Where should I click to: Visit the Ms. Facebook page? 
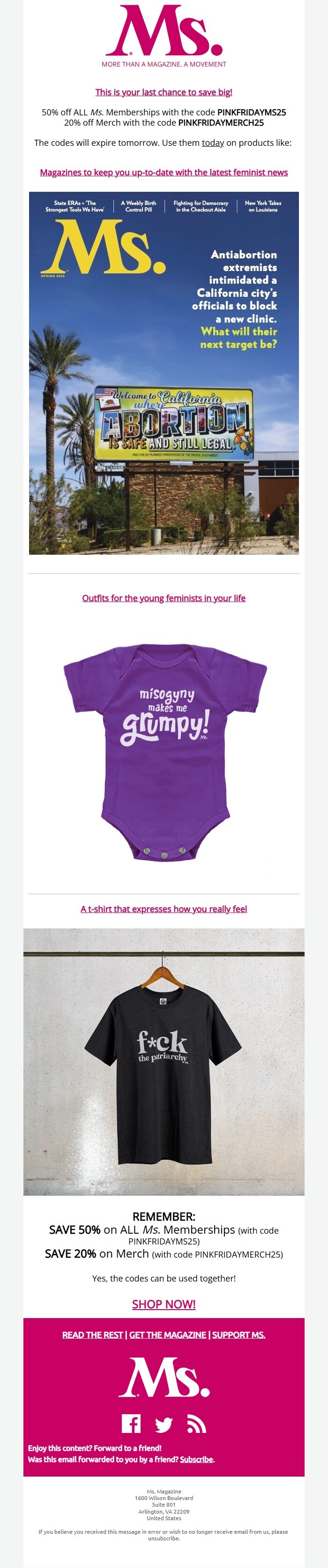click(131, 1424)
